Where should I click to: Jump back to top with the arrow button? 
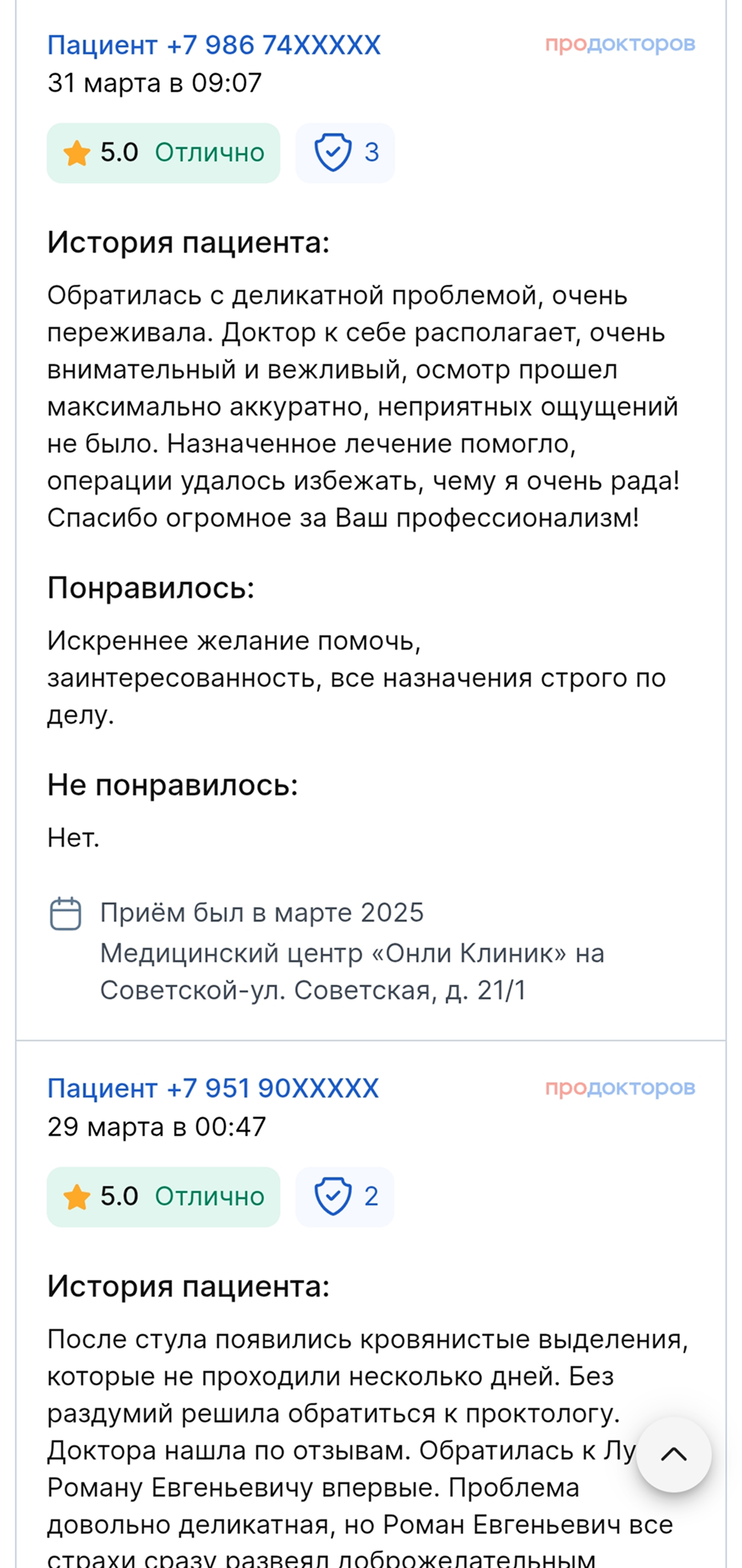674,1454
